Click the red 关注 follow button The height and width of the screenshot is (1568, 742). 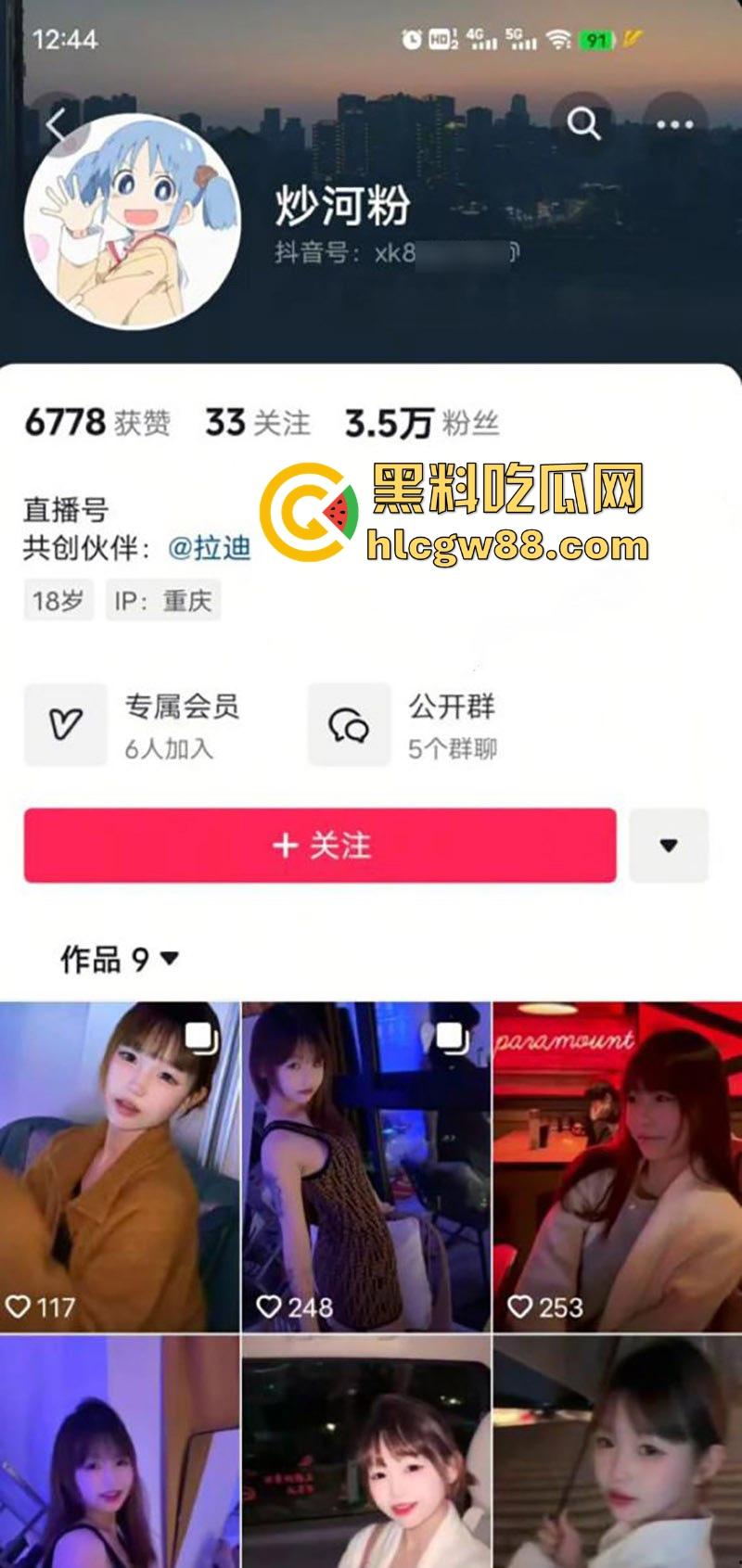(x=321, y=845)
